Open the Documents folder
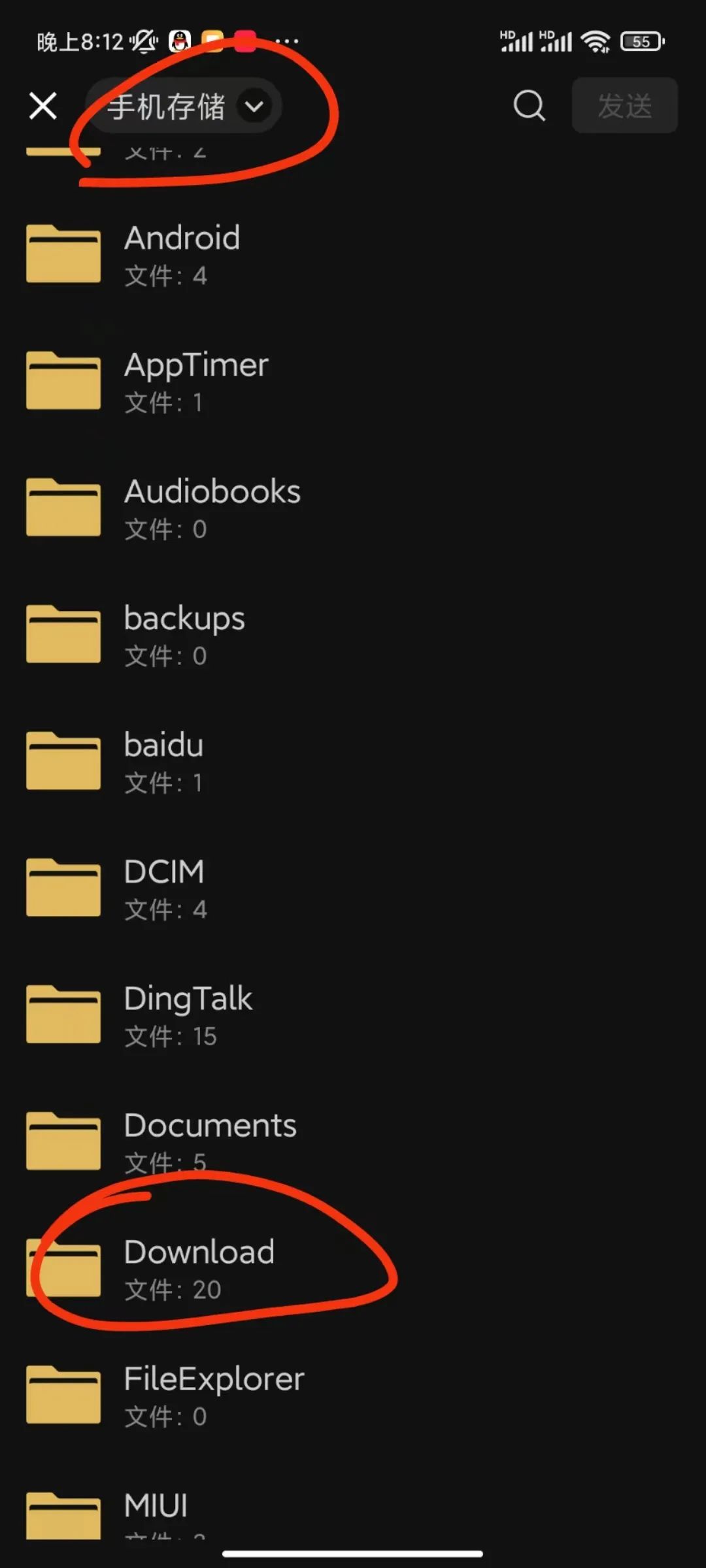 tap(209, 1142)
